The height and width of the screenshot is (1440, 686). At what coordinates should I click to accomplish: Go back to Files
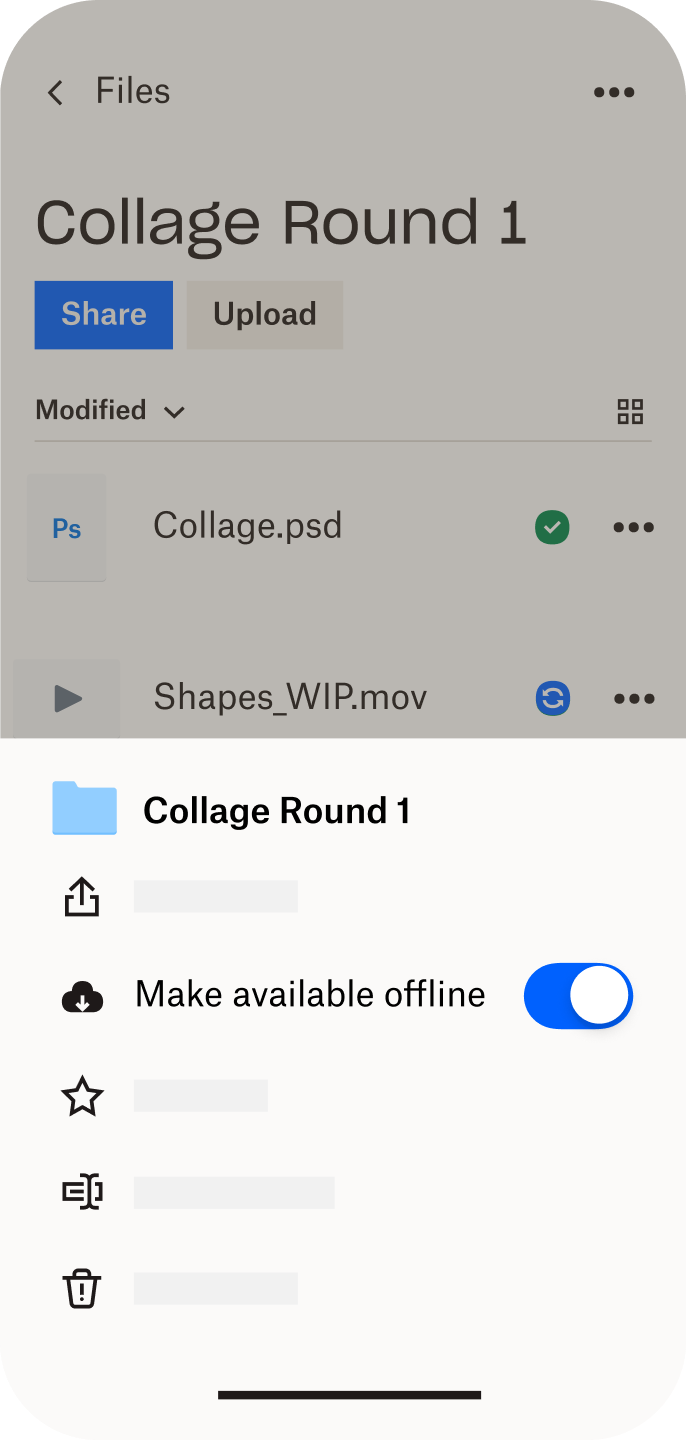56,93
